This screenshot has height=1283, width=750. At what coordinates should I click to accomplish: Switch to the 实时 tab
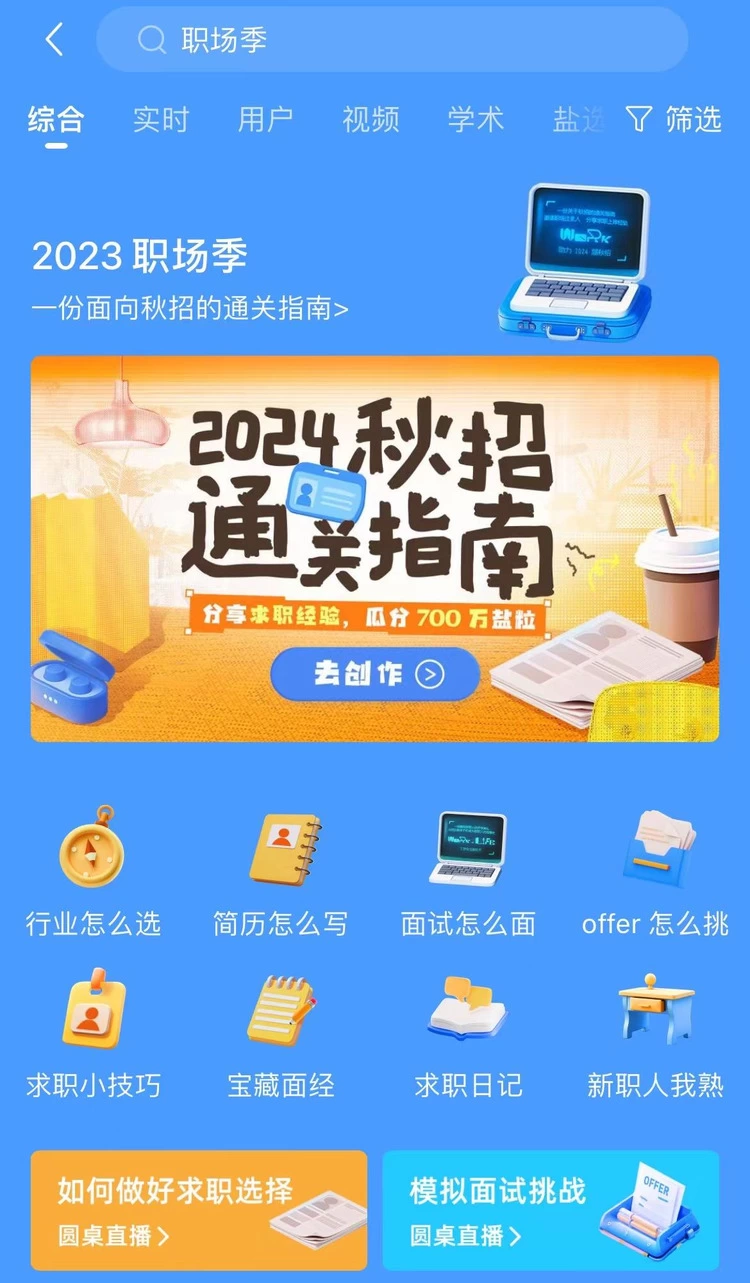tap(161, 120)
